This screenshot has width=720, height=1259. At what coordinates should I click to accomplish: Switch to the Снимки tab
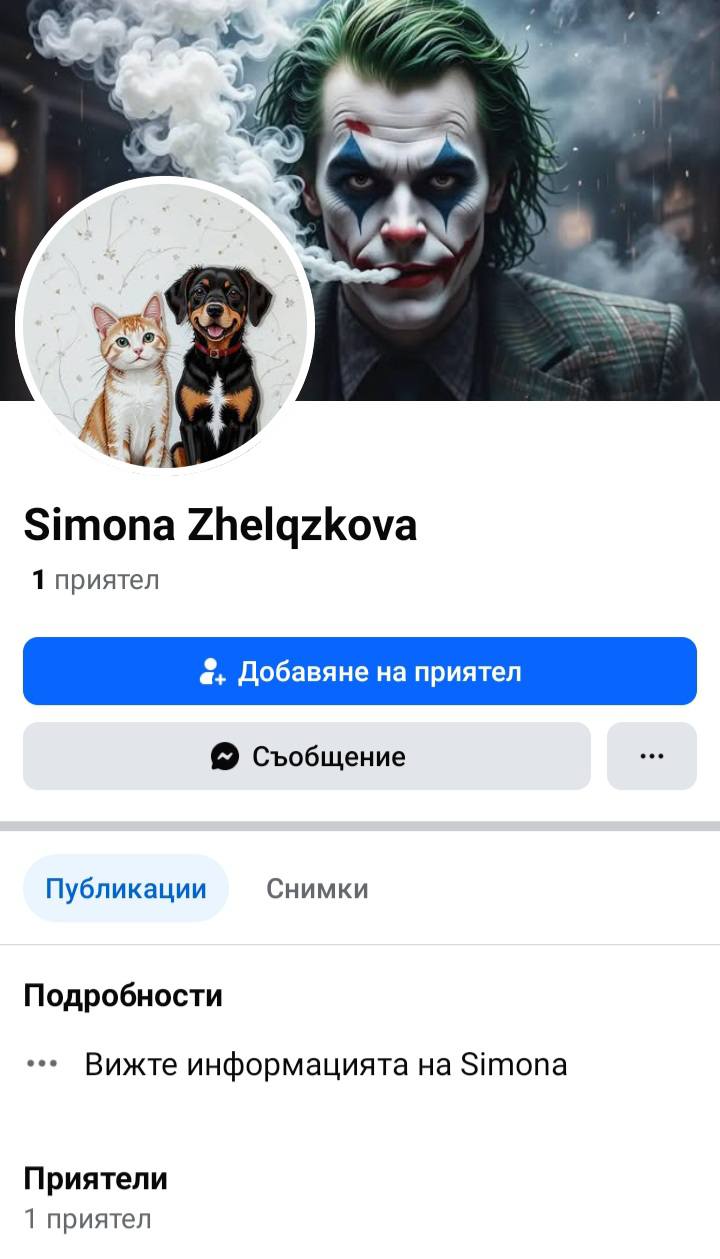point(317,888)
